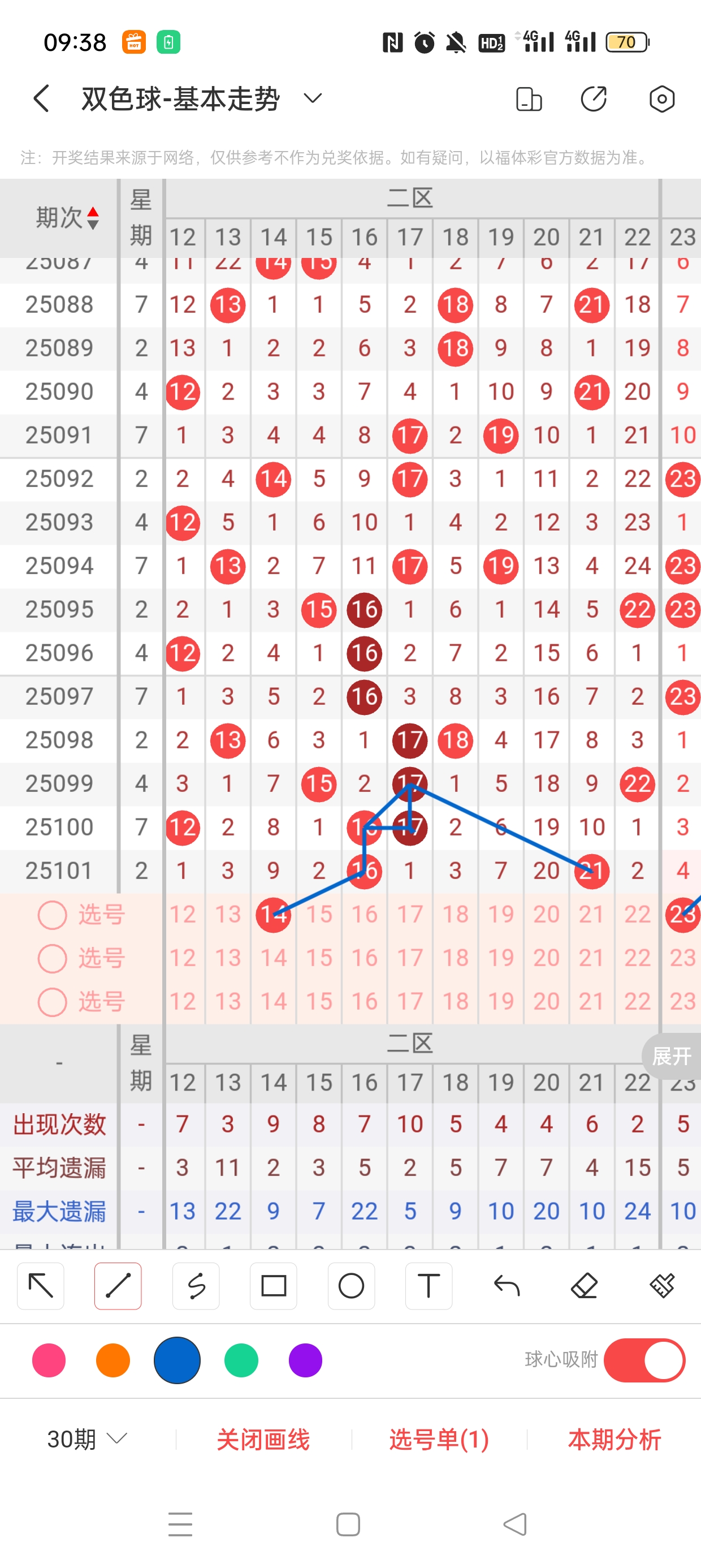This screenshot has width=701, height=1568.
Task: Pick the orange drawing color
Action: (x=113, y=1360)
